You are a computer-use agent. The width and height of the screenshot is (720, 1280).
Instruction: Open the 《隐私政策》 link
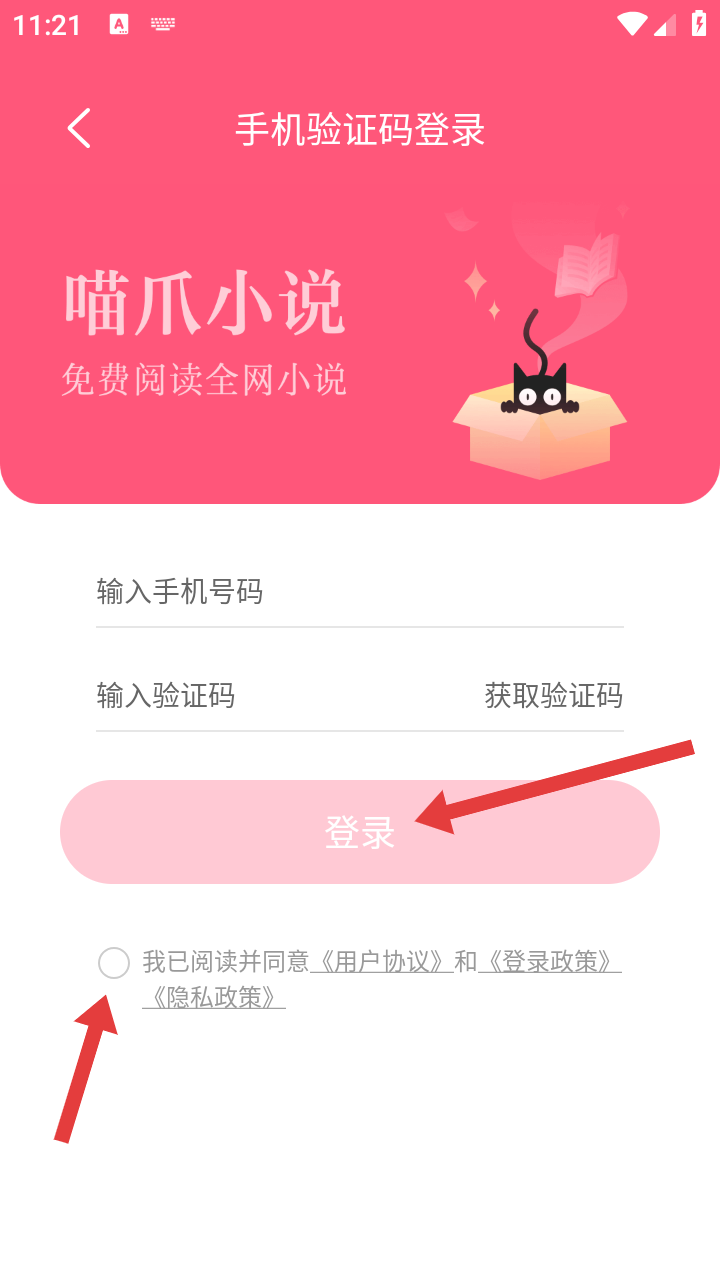pyautogui.click(x=214, y=997)
